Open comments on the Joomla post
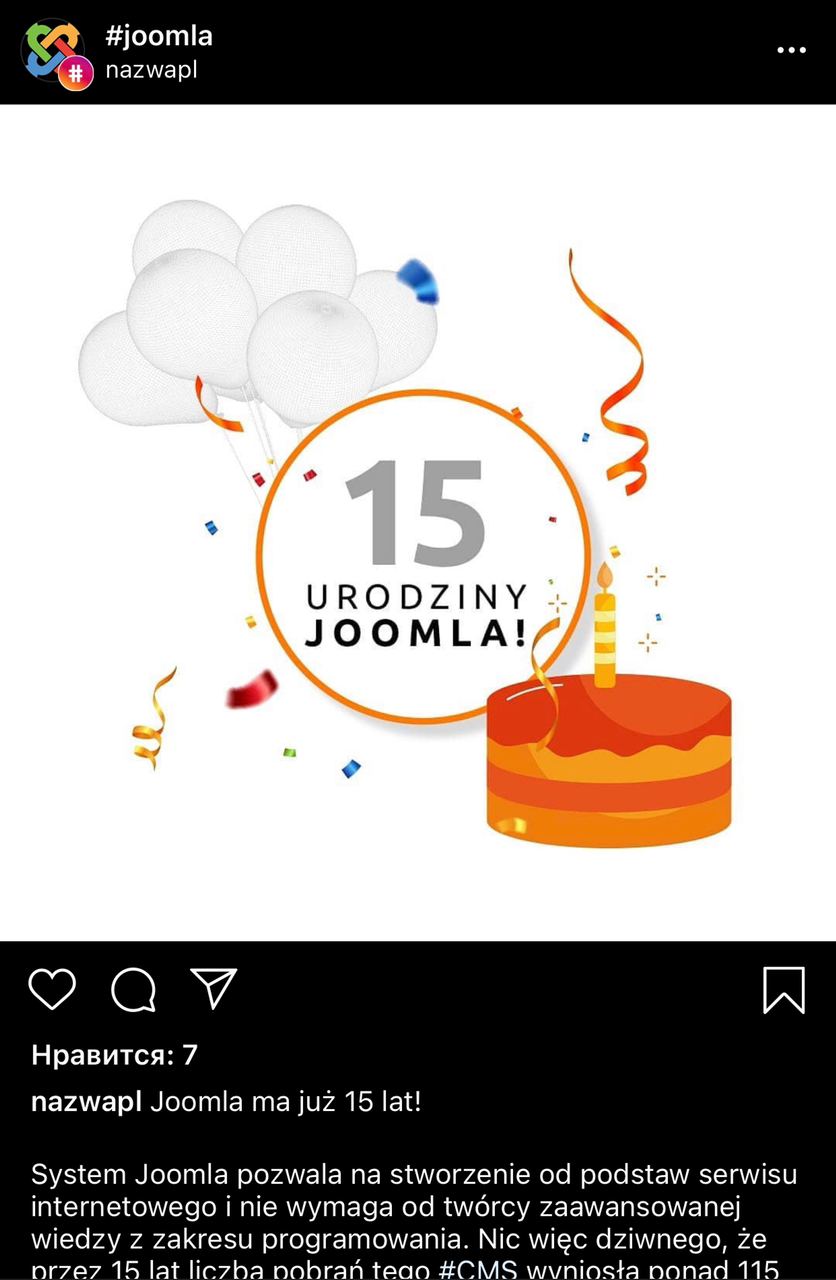The image size is (836, 1280). click(133, 990)
